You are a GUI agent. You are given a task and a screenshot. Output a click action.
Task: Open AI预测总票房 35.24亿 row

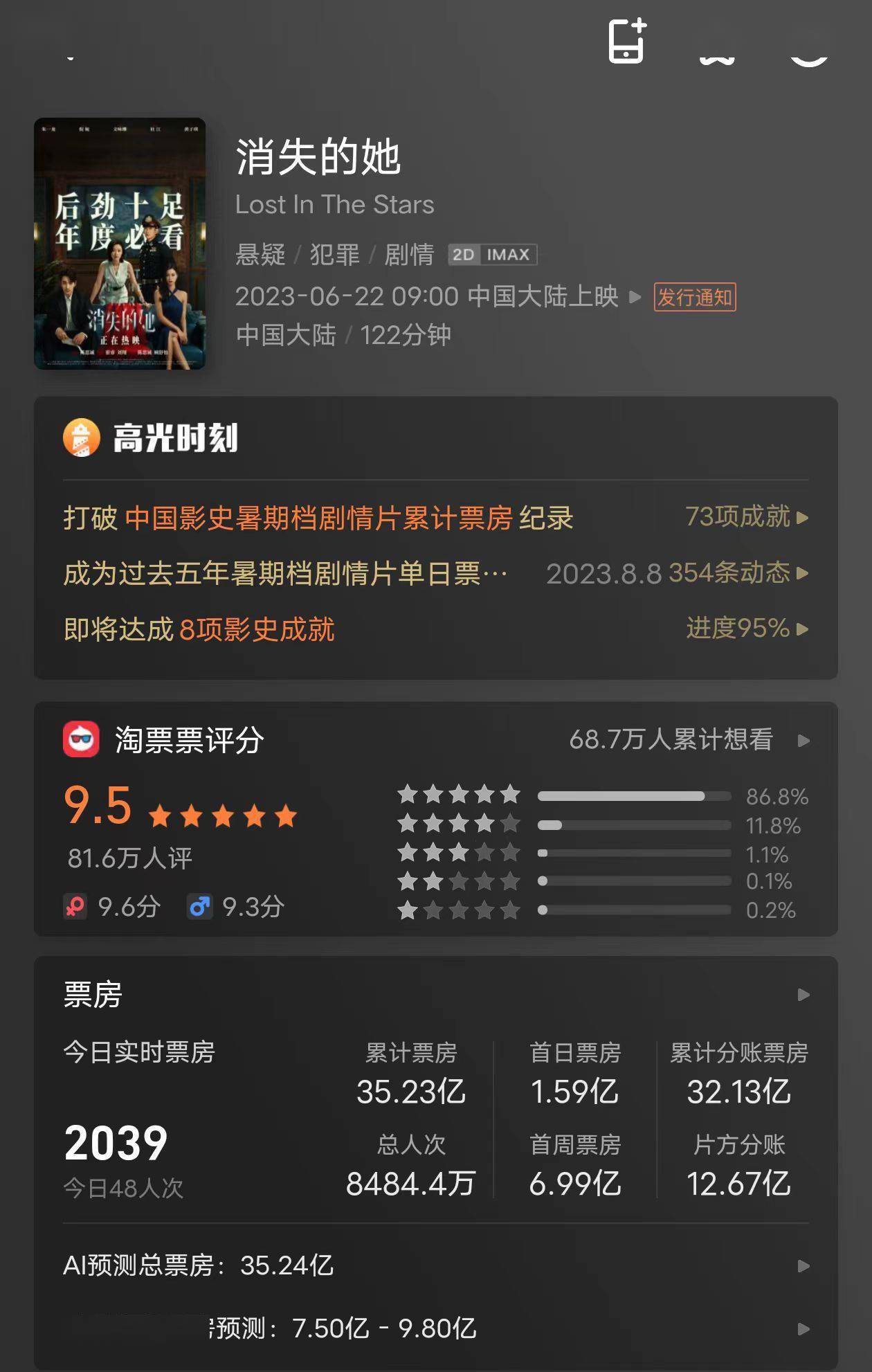point(436,1265)
